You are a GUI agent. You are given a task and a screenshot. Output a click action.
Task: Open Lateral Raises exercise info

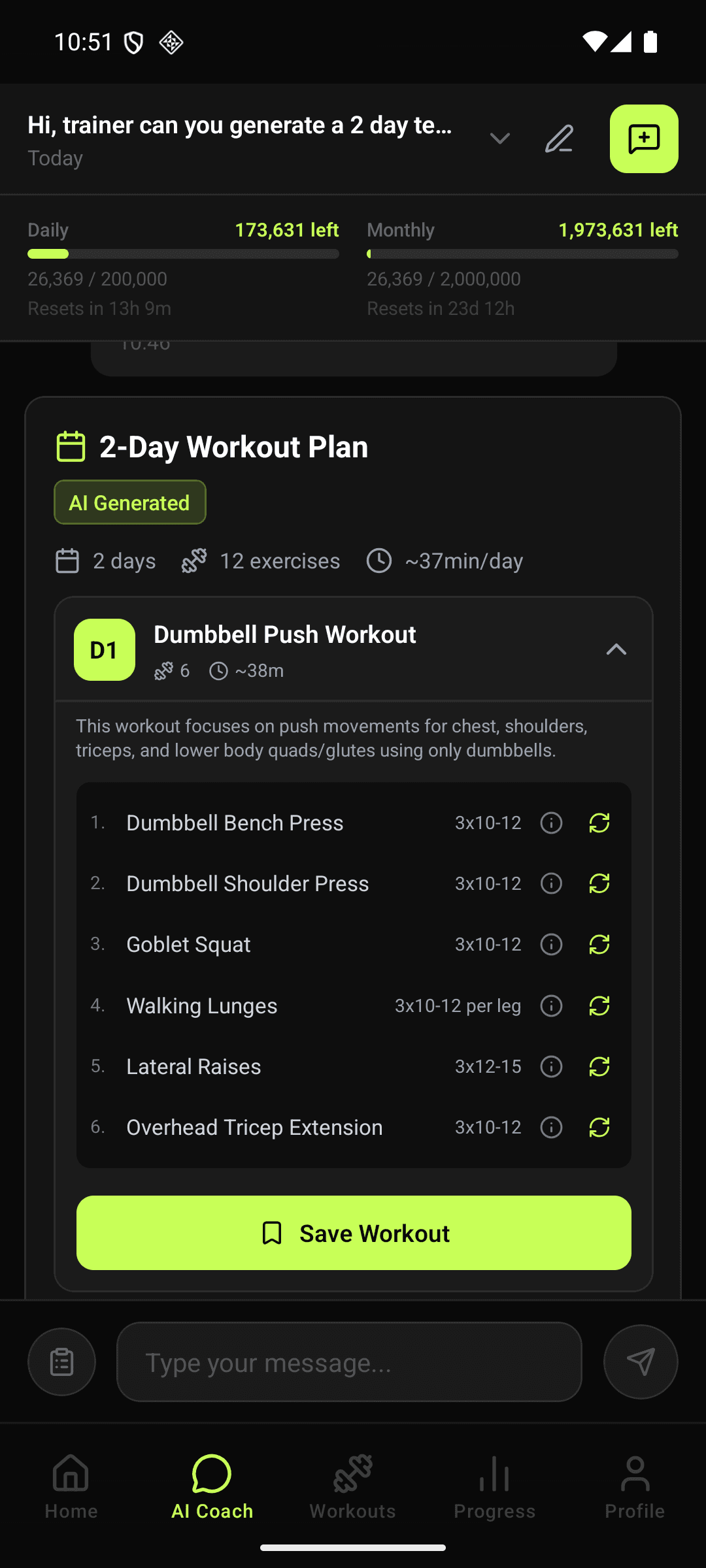pyautogui.click(x=551, y=1067)
